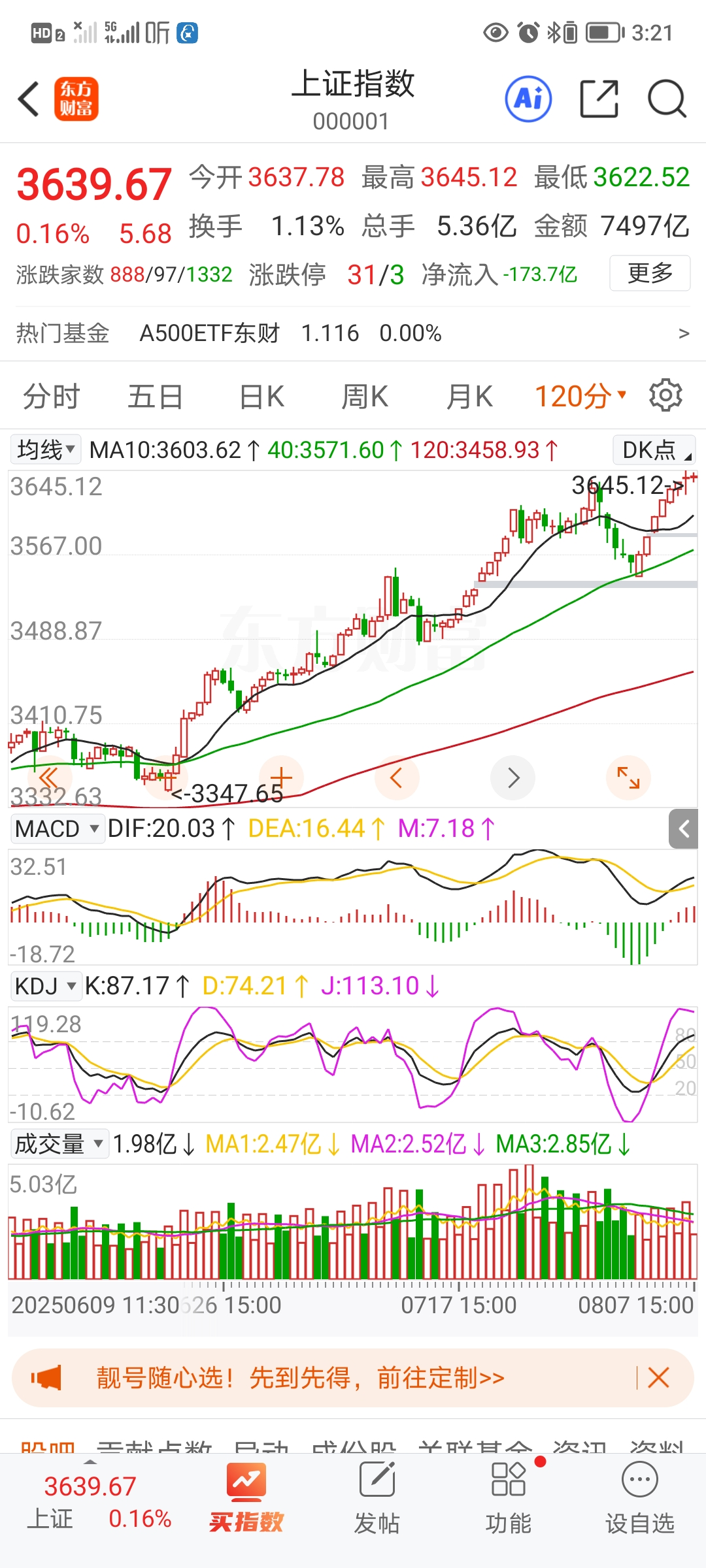The width and height of the screenshot is (706, 1568).
Task: Tap the 更多 button for more data
Action: [649, 273]
